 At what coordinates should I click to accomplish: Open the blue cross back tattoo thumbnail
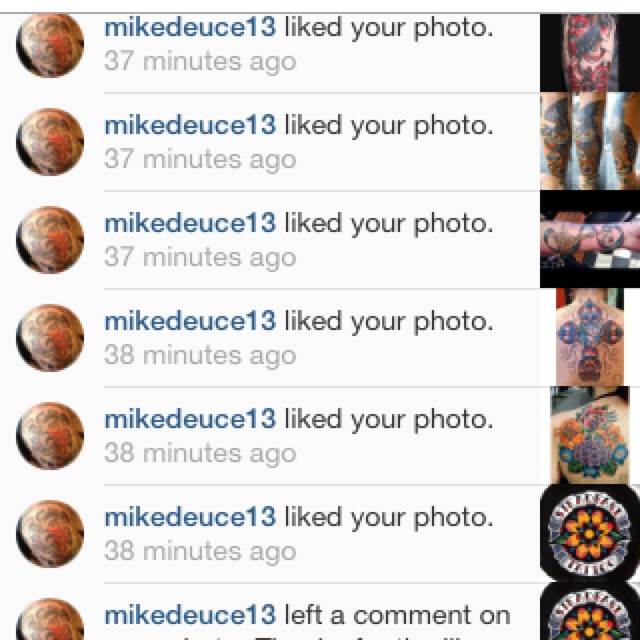pyautogui.click(x=588, y=337)
